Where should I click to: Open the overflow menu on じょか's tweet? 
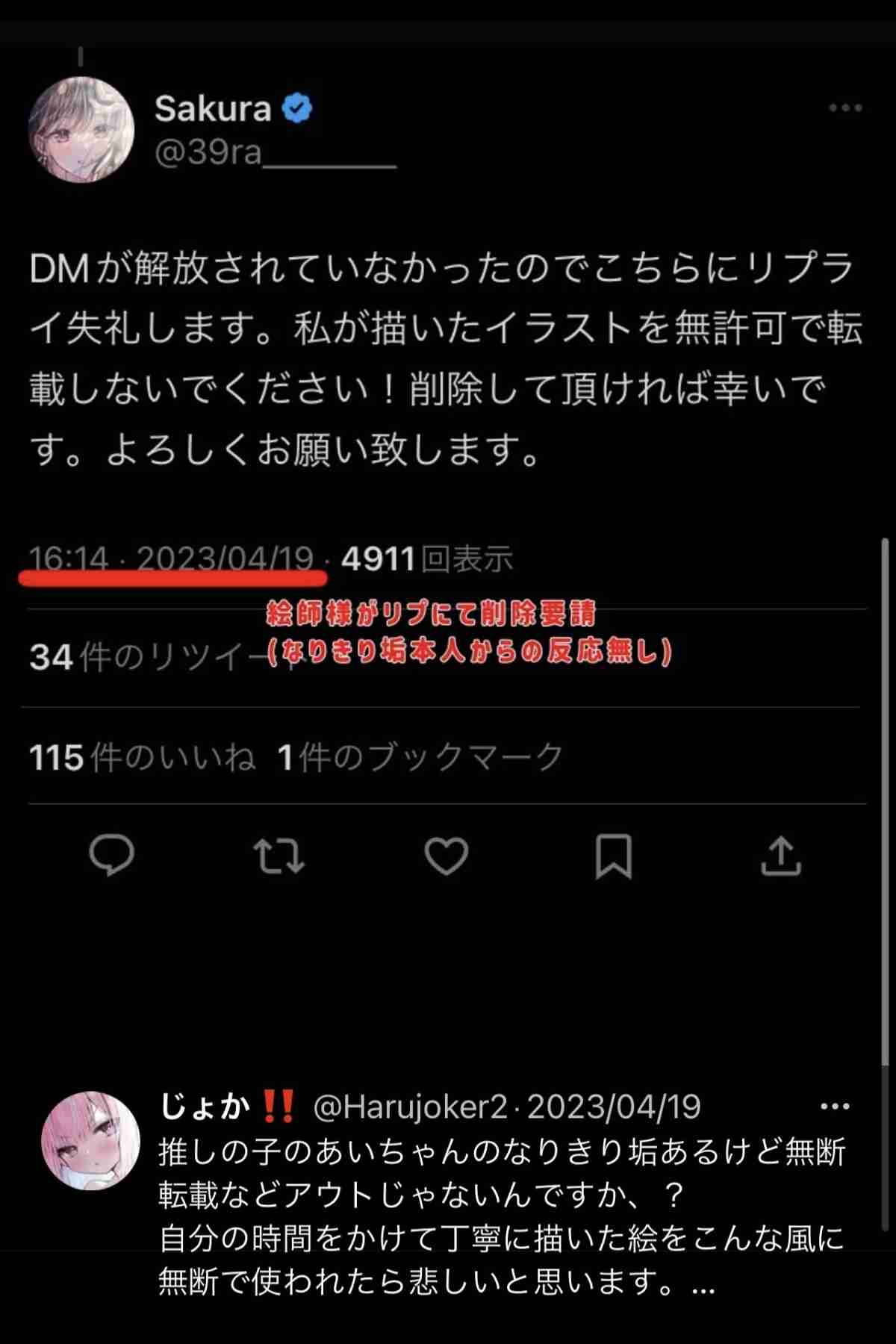pyautogui.click(x=834, y=1106)
